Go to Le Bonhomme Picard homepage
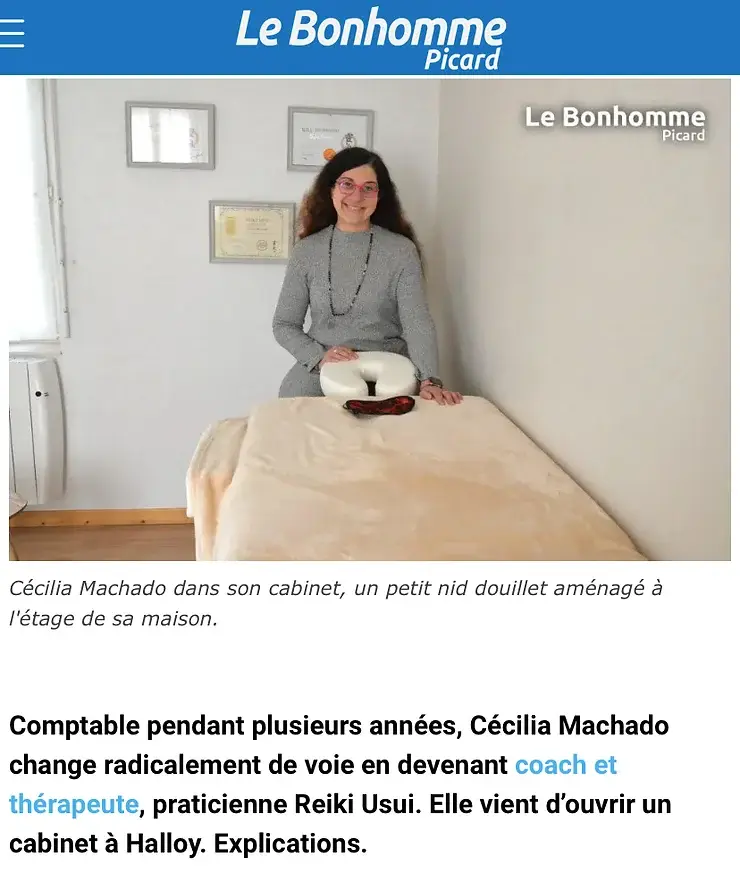 (370, 38)
